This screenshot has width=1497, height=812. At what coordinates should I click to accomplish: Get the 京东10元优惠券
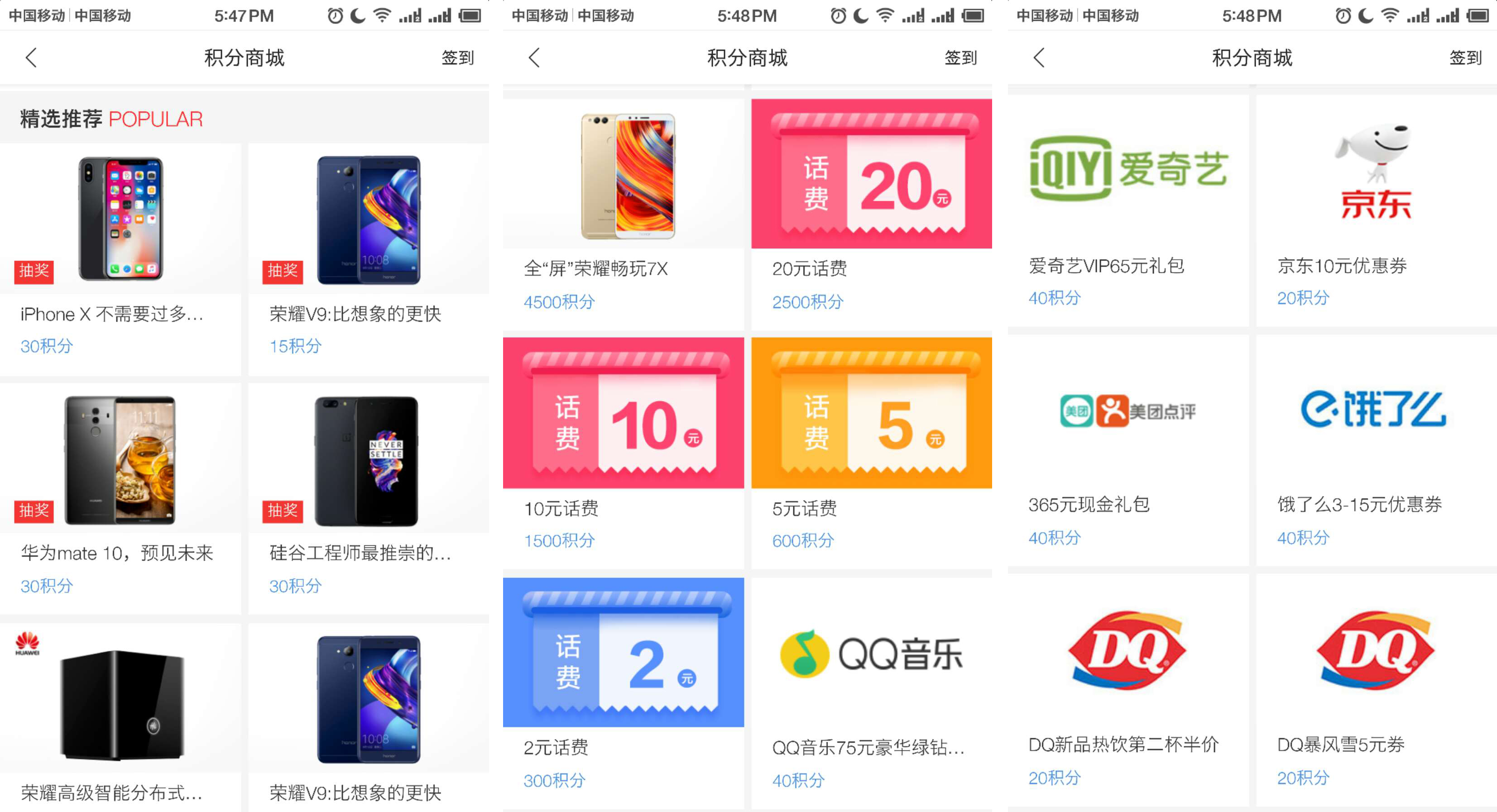click(x=1376, y=211)
